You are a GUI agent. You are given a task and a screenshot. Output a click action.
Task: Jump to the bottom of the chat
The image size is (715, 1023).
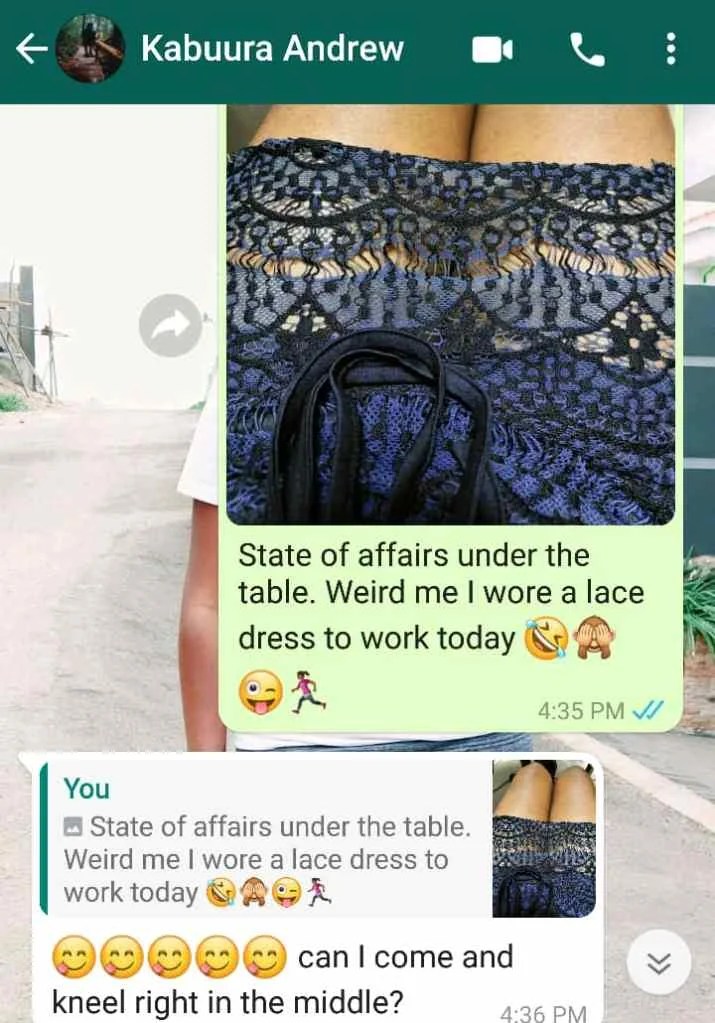[x=658, y=963]
